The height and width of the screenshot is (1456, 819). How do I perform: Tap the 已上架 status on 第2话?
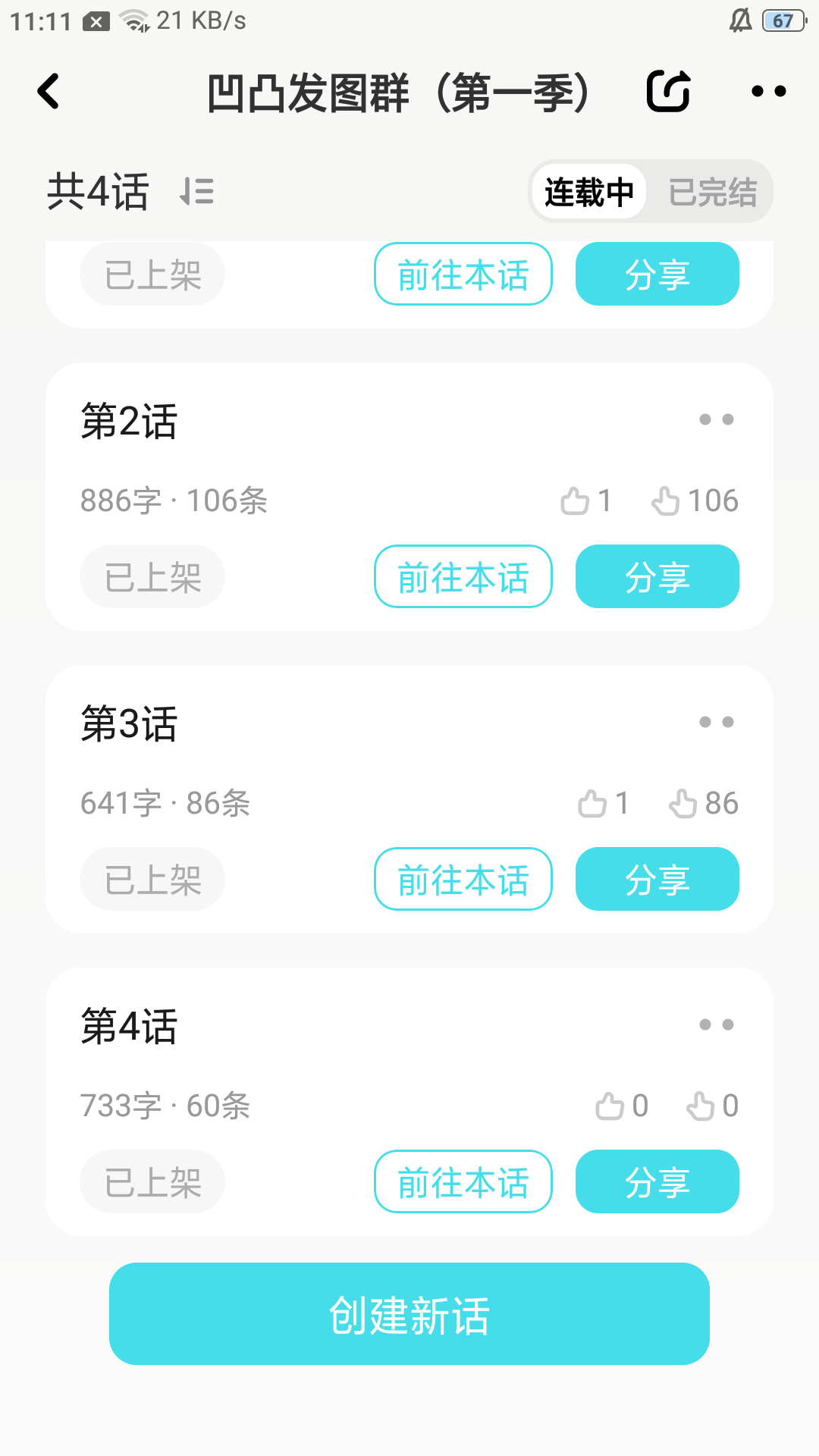pos(152,576)
